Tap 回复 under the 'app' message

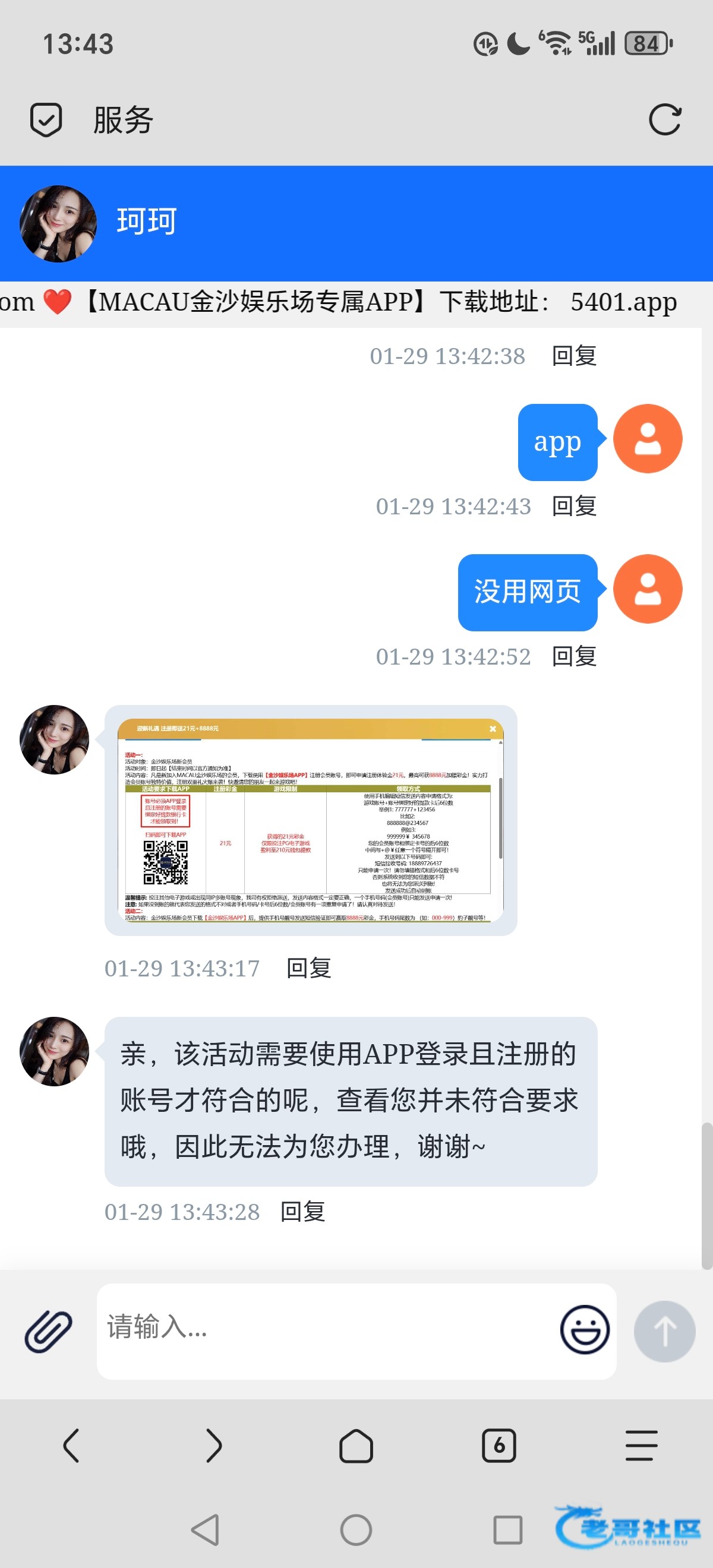(573, 506)
